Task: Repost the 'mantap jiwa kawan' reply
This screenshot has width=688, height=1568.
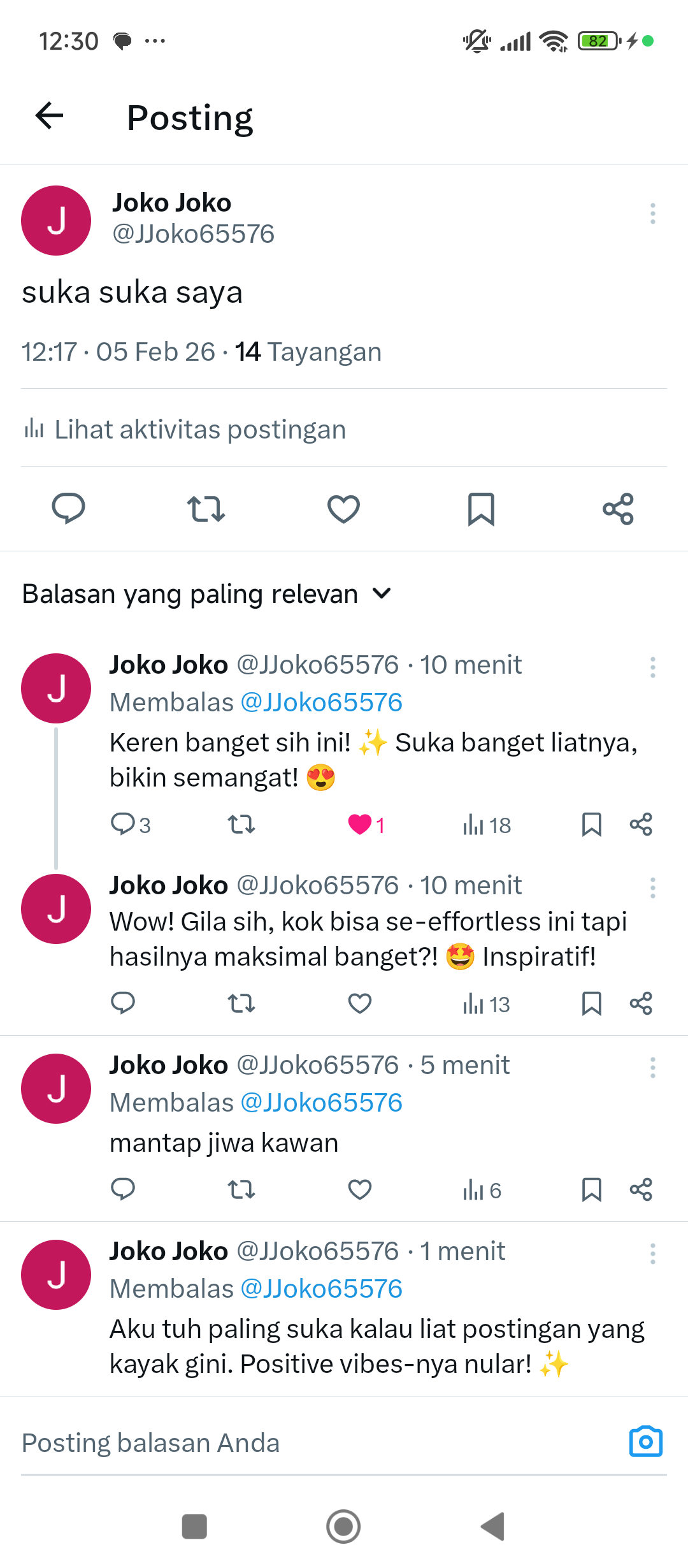Action: pos(241,1189)
